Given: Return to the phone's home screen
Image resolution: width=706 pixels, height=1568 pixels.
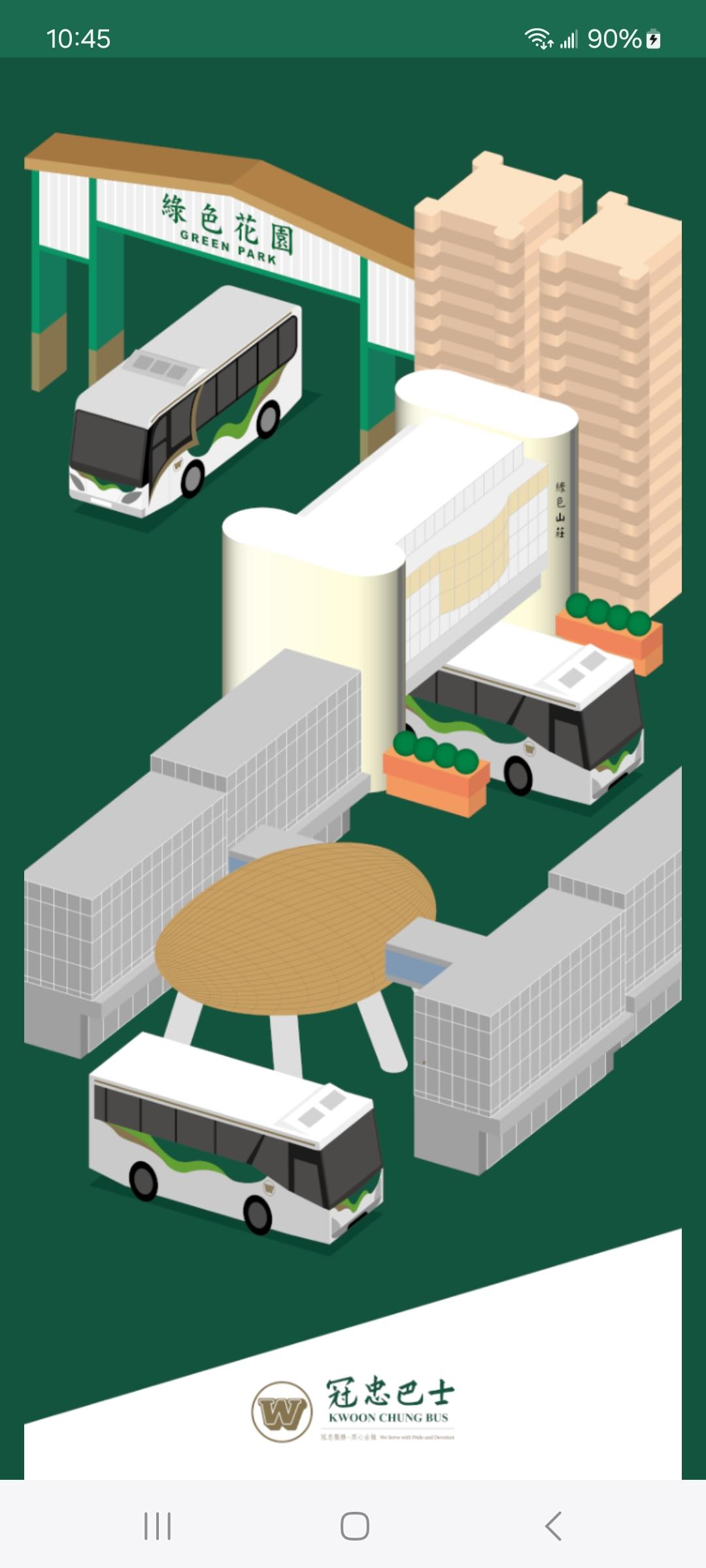Looking at the screenshot, I should [354, 1526].
